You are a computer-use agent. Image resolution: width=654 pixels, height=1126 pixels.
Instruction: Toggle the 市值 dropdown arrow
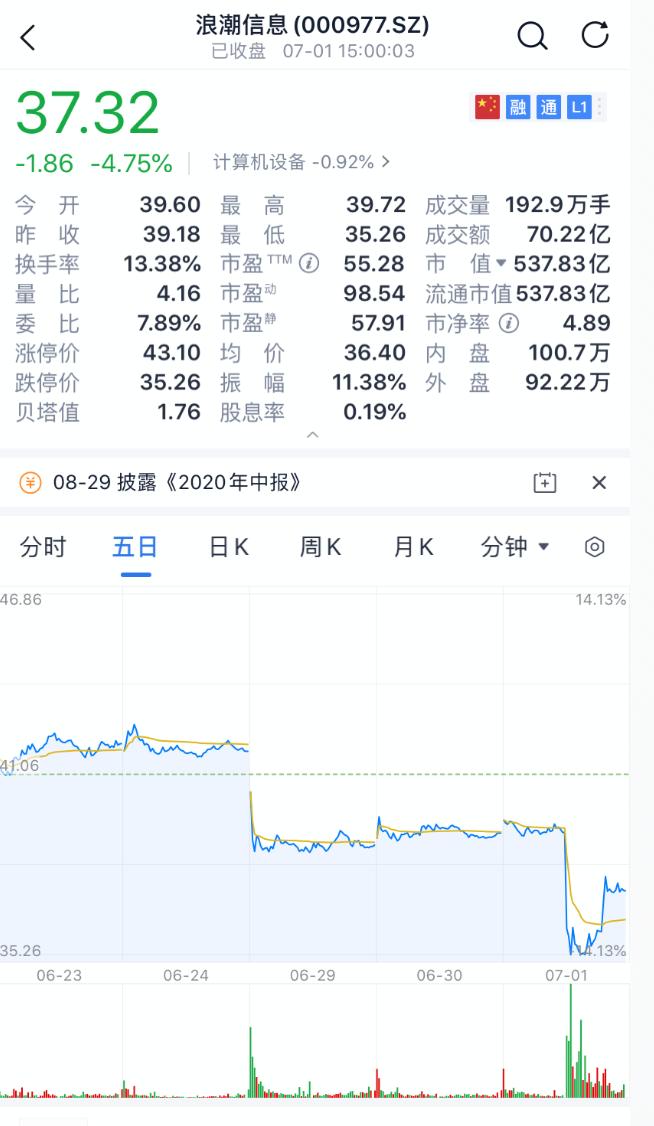pyautogui.click(x=501, y=264)
